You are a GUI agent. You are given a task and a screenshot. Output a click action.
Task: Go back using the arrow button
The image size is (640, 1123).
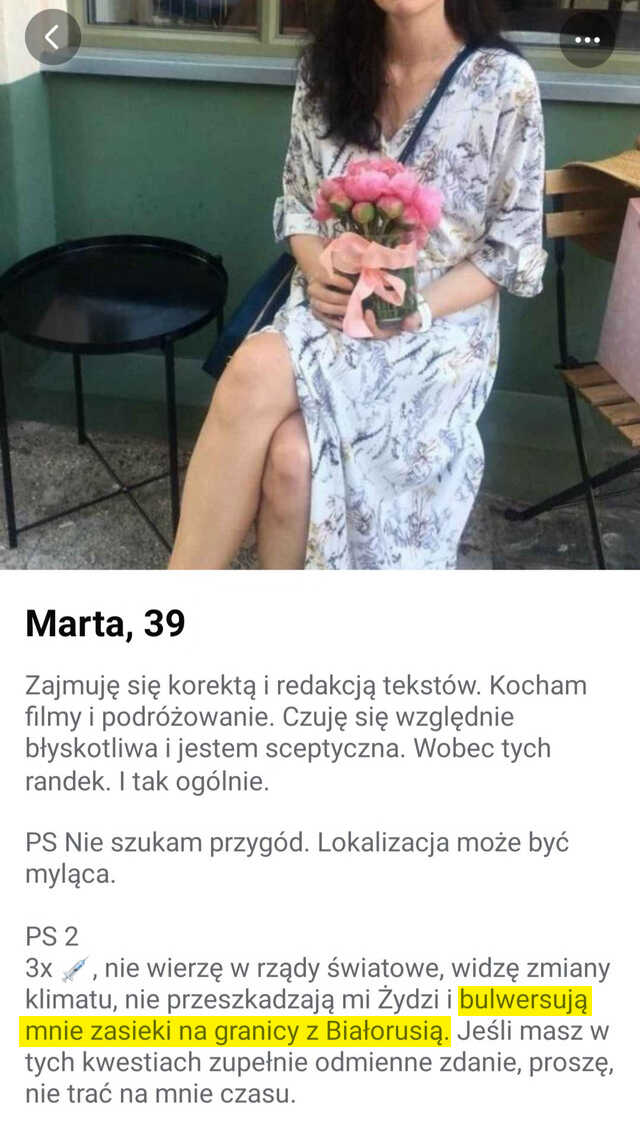[52, 37]
